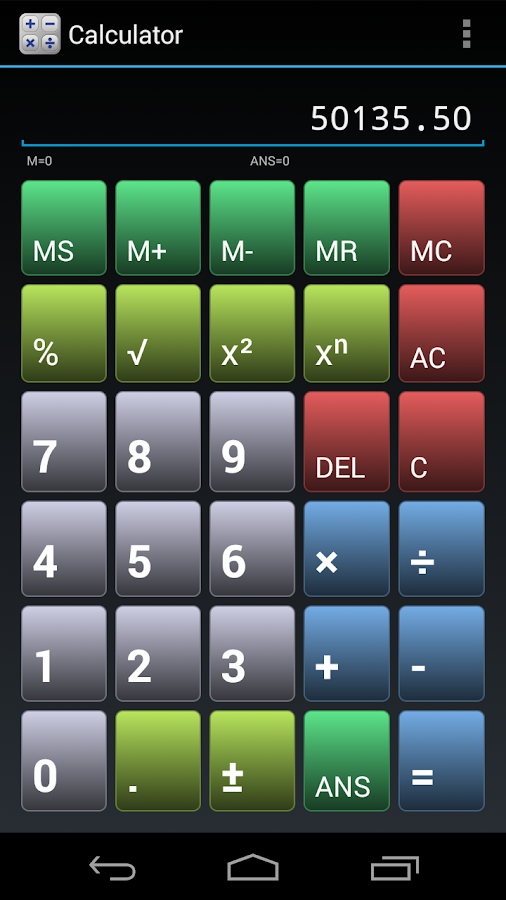Choose the division operator
506x900 pixels.
tap(441, 549)
